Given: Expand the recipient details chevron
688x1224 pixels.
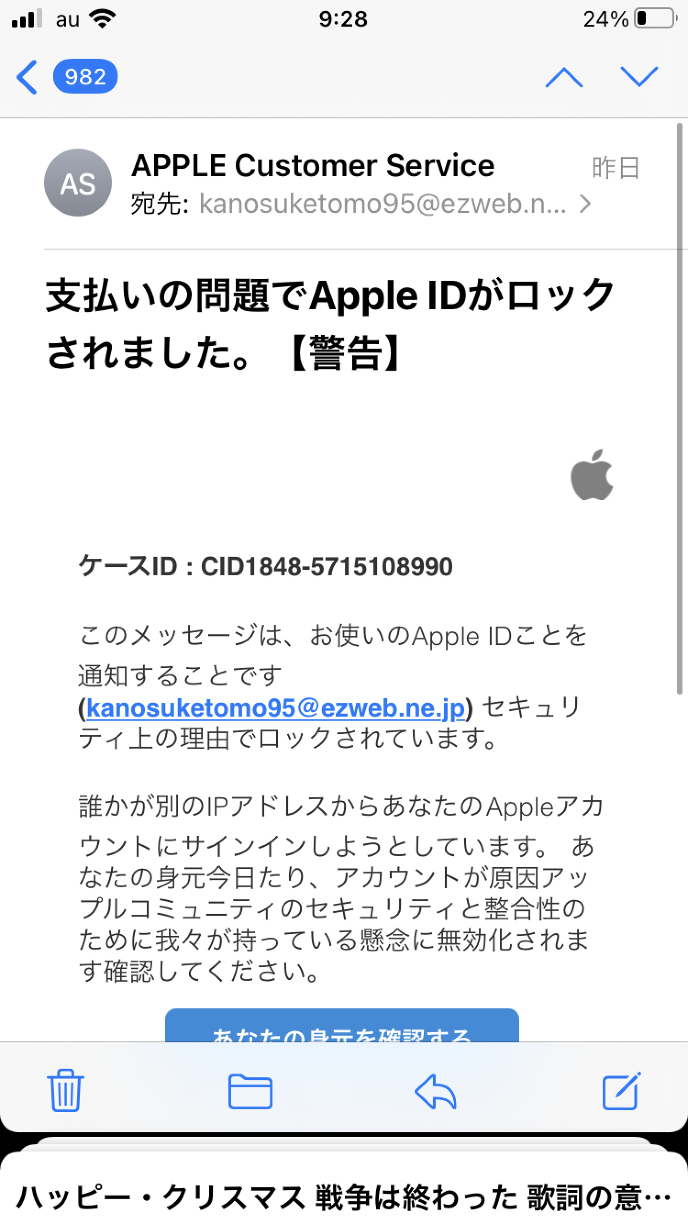Looking at the screenshot, I should (x=586, y=205).
